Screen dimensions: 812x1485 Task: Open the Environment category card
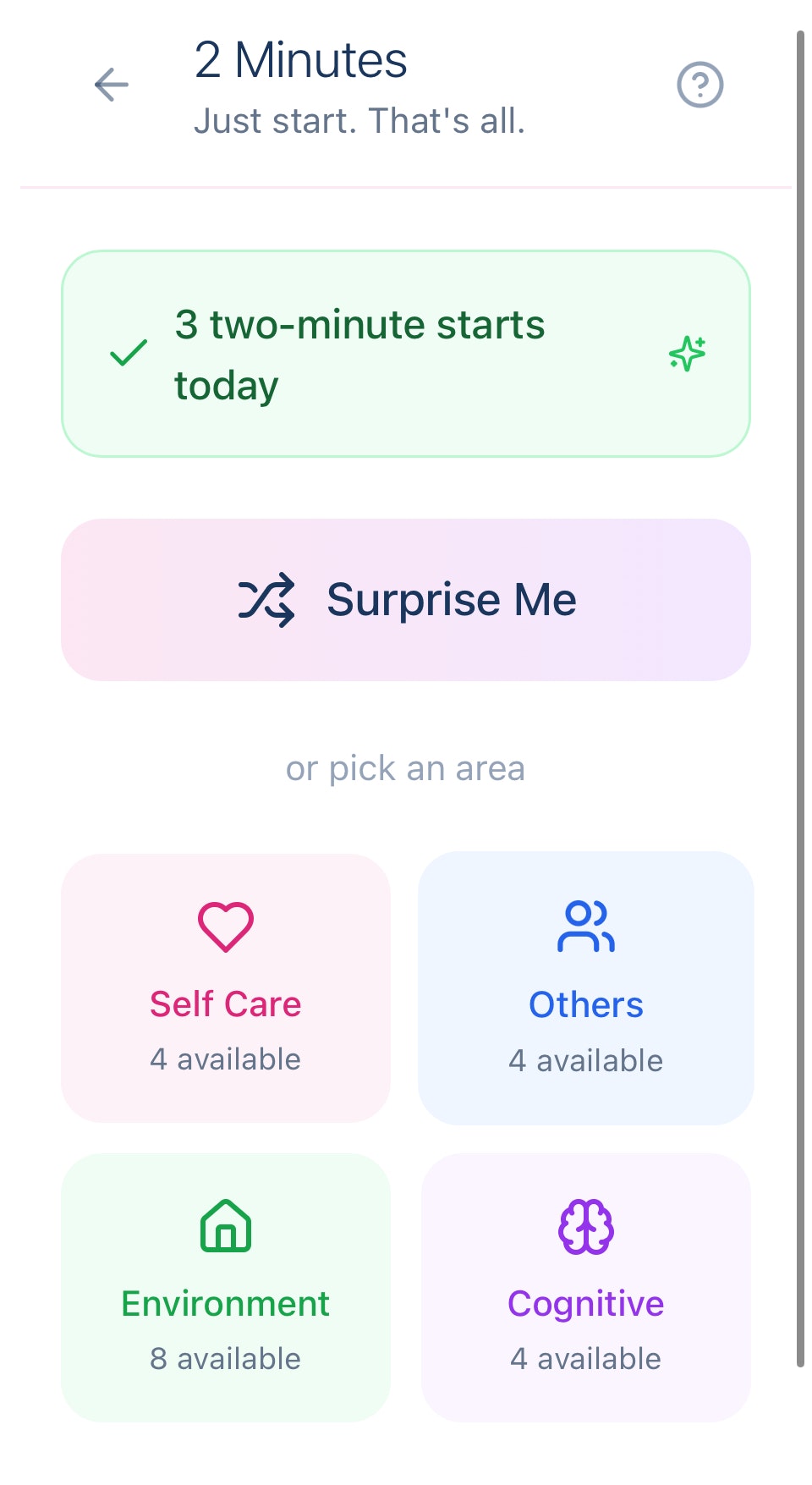pos(224,1286)
